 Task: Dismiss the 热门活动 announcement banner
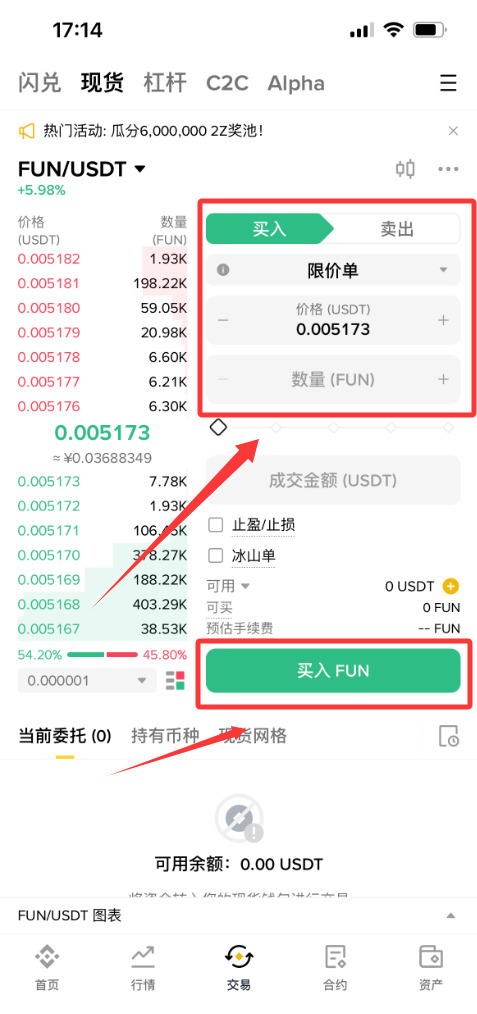453,131
